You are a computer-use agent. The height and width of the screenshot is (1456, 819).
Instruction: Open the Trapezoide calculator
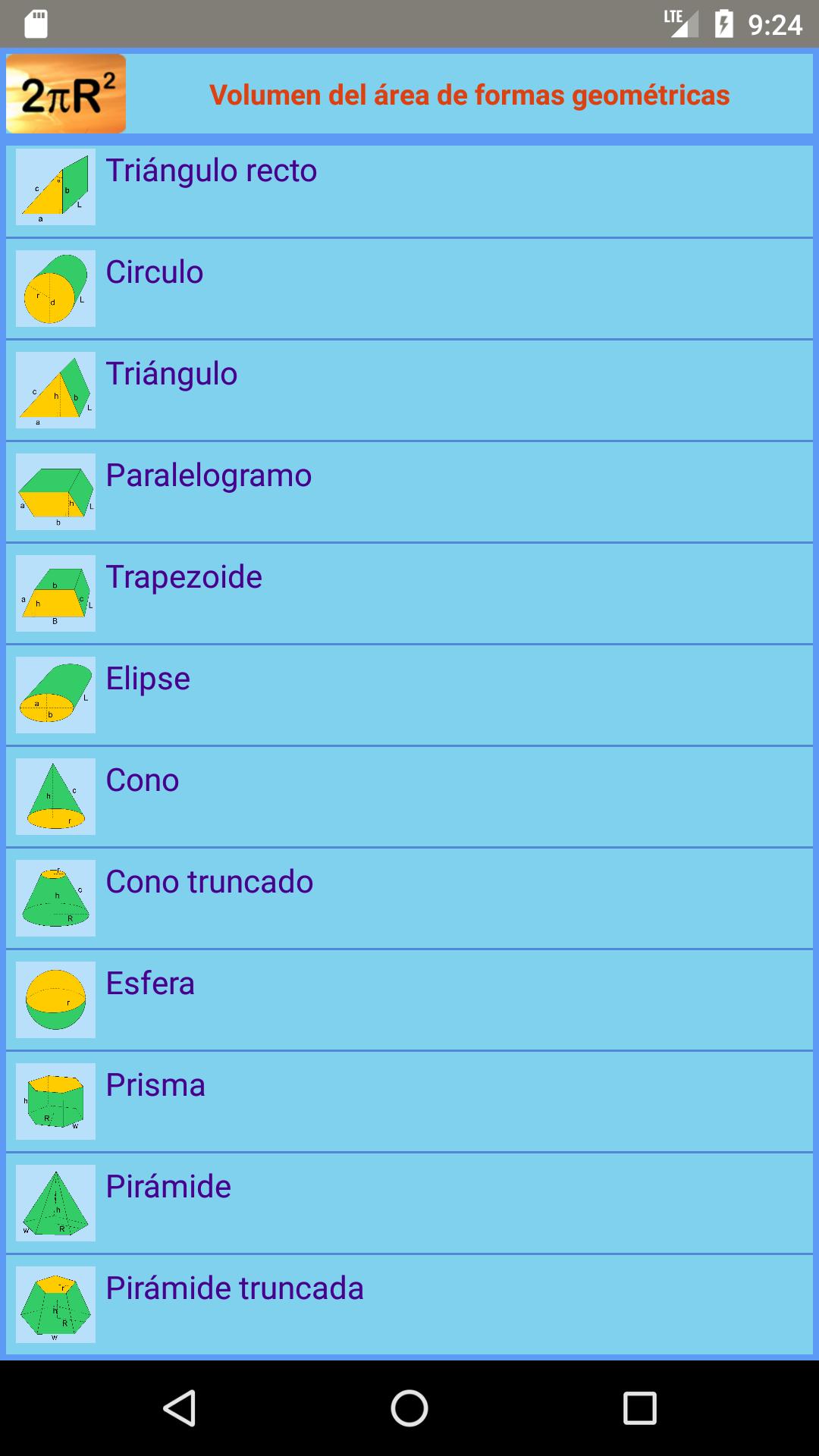pos(409,594)
